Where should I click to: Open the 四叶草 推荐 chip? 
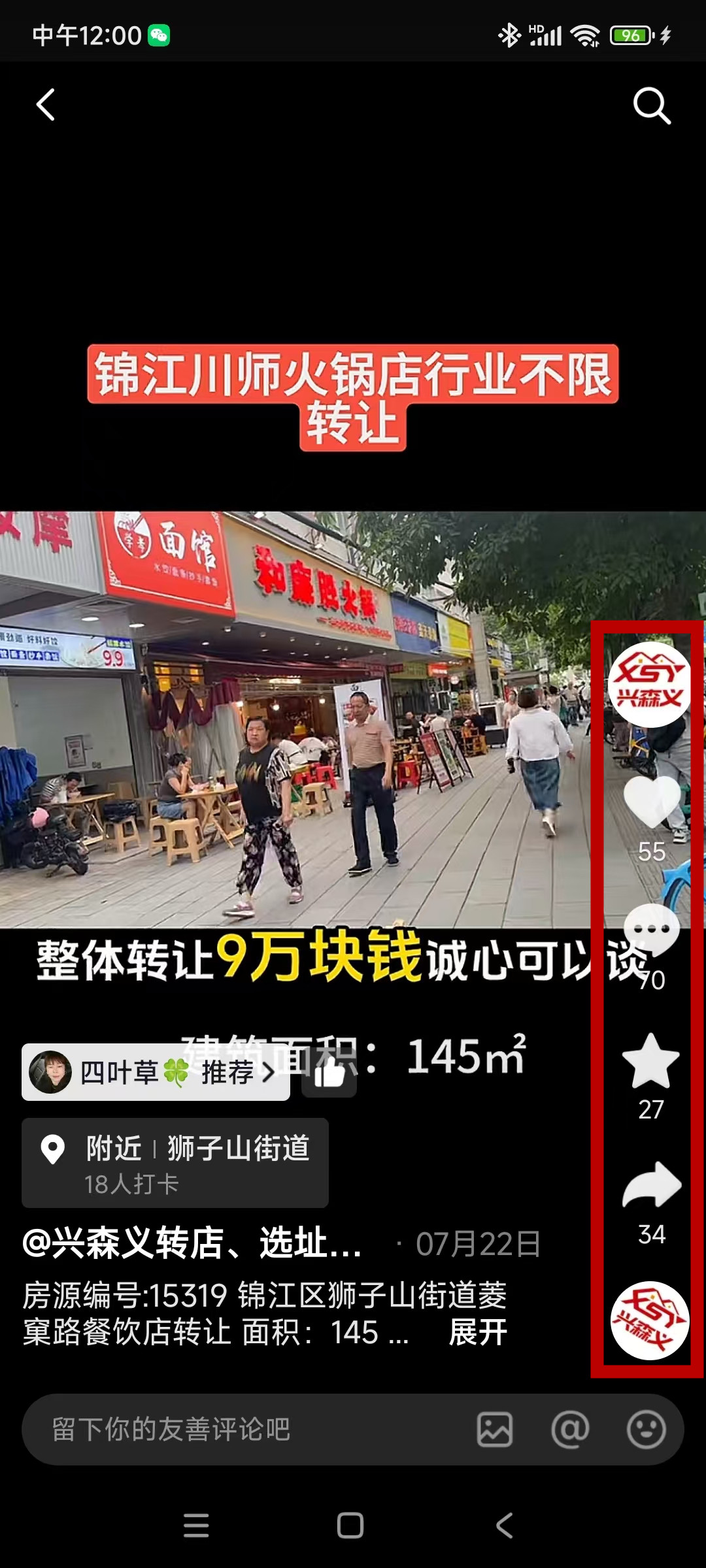coord(156,1072)
